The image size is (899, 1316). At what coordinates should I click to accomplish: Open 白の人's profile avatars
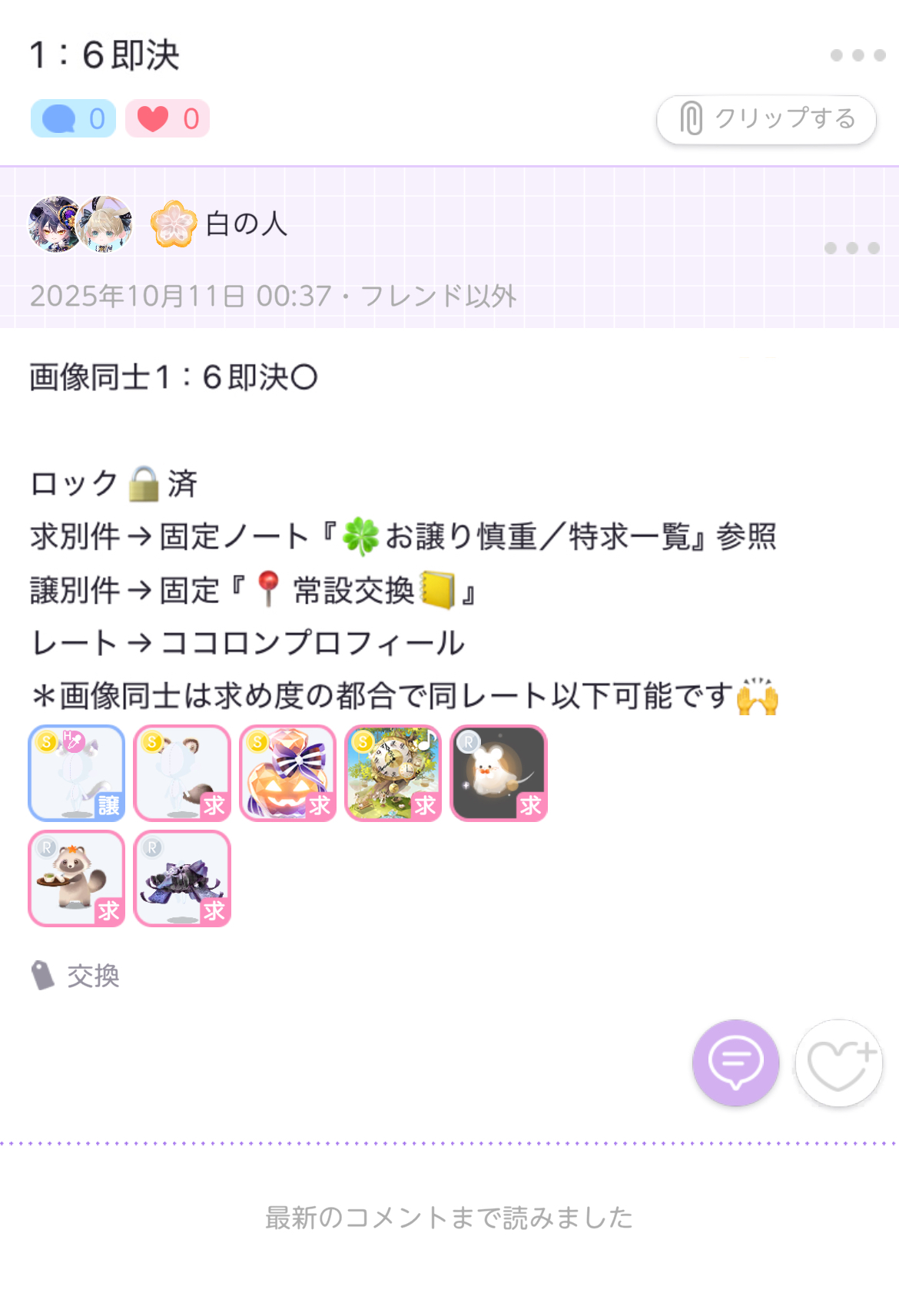pos(80,224)
